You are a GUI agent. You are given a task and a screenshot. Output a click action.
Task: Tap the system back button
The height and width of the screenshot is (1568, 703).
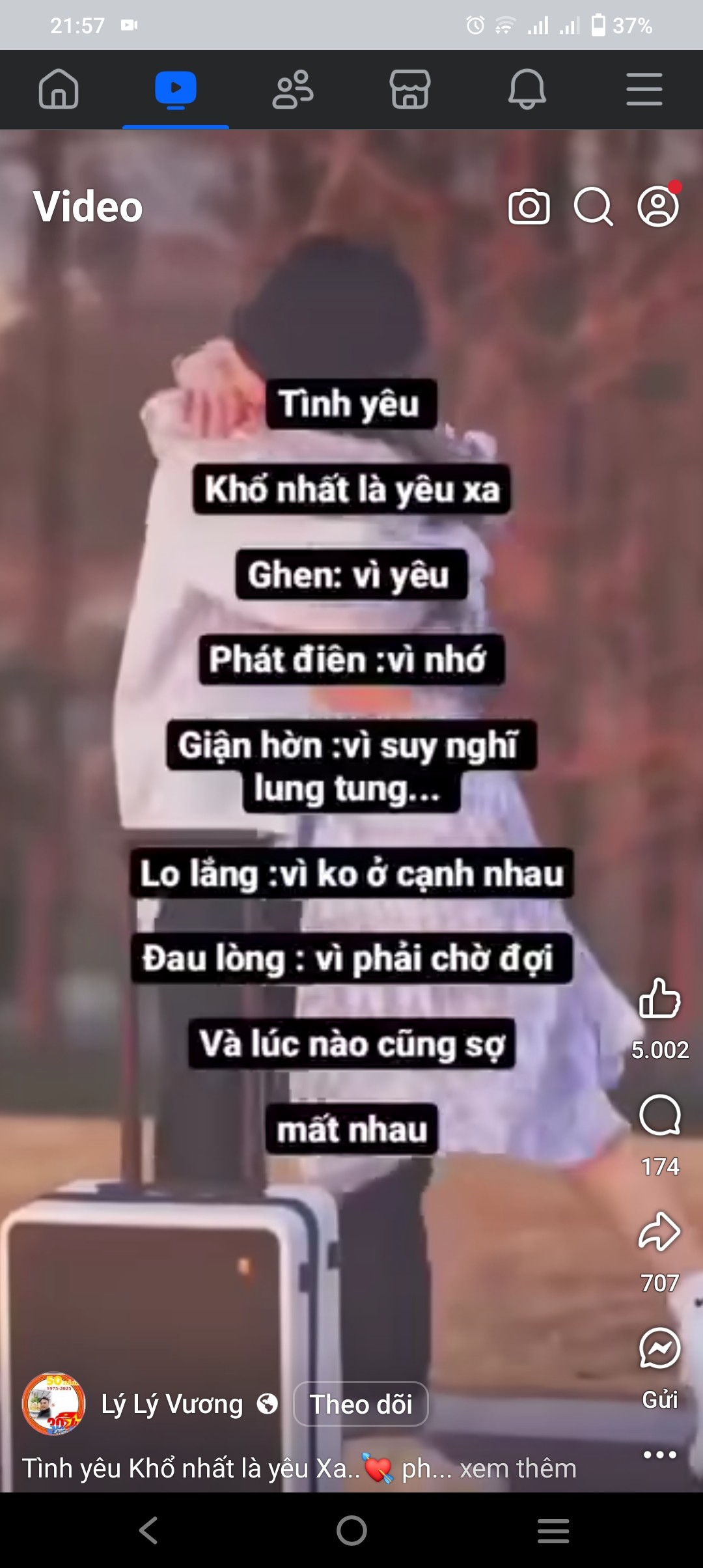[x=148, y=1530]
